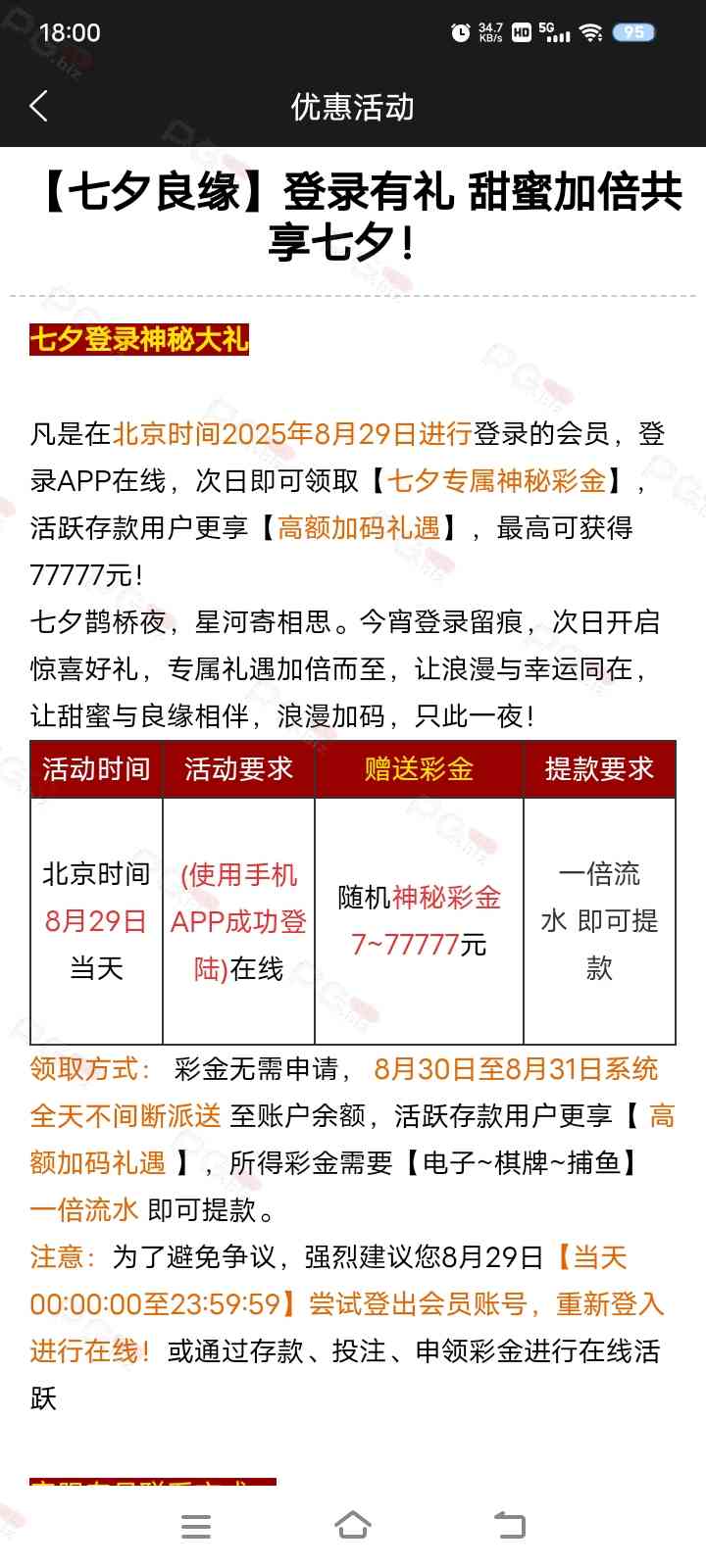Tap the system back button

point(509,1526)
